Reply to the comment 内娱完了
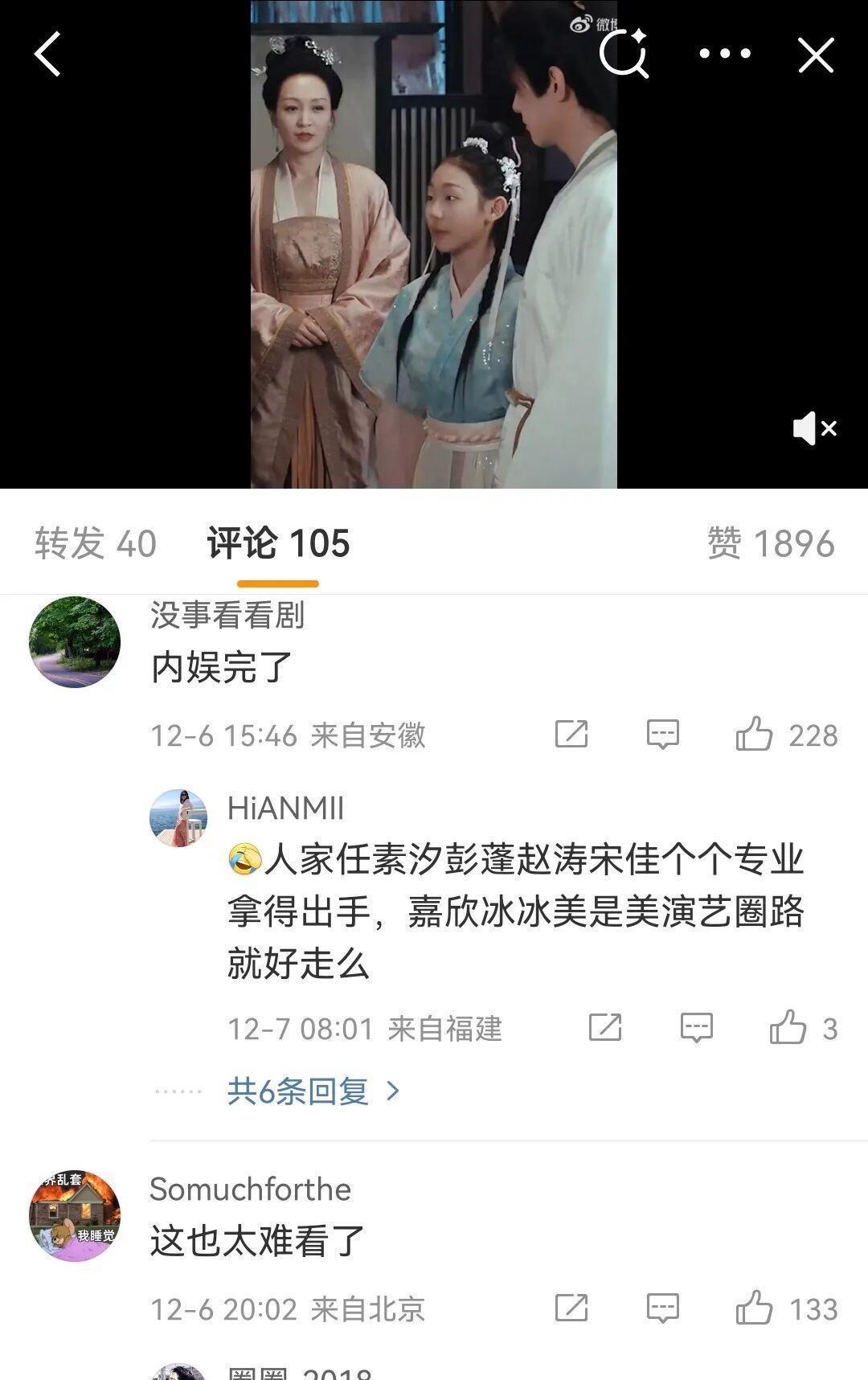The height and width of the screenshot is (1380, 868). (x=663, y=734)
